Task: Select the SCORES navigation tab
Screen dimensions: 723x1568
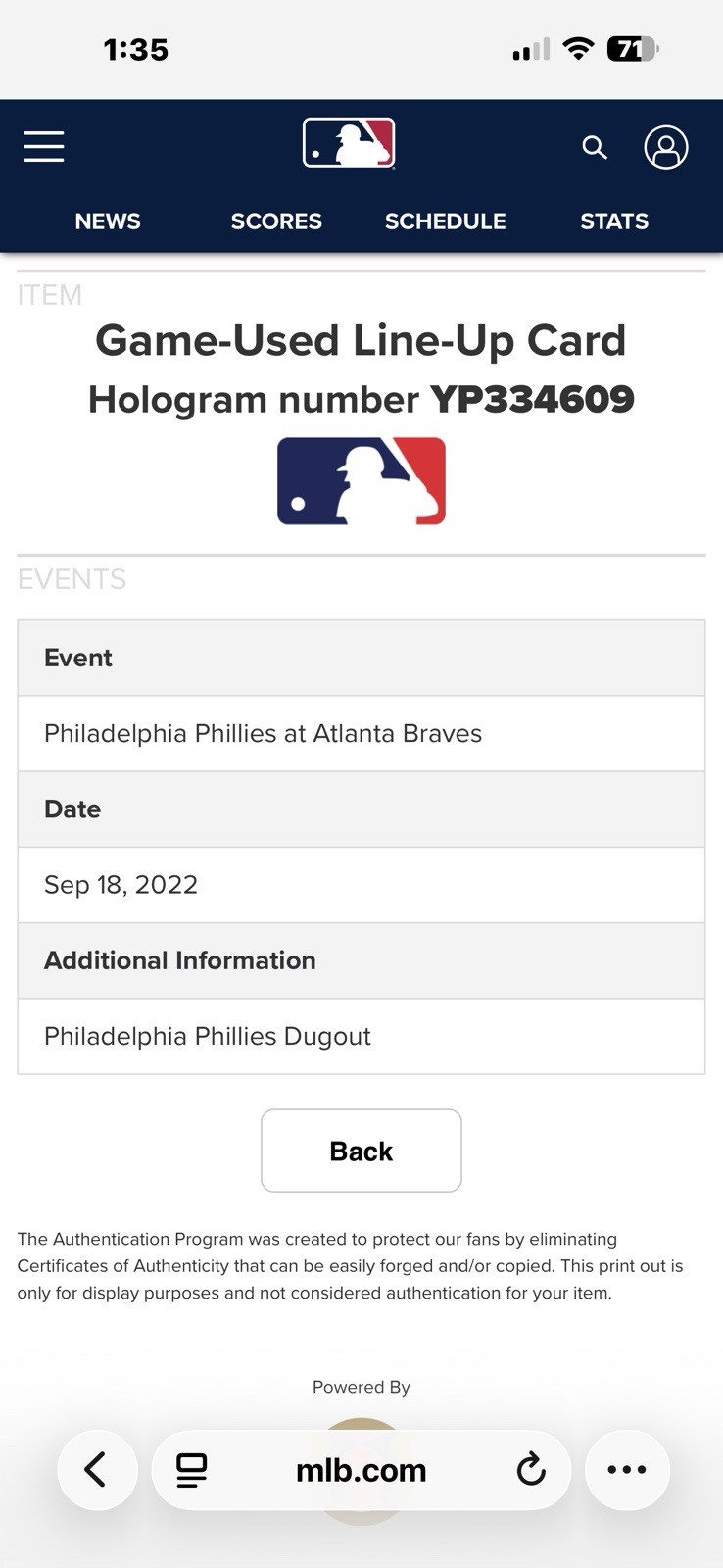Action: 276,221
